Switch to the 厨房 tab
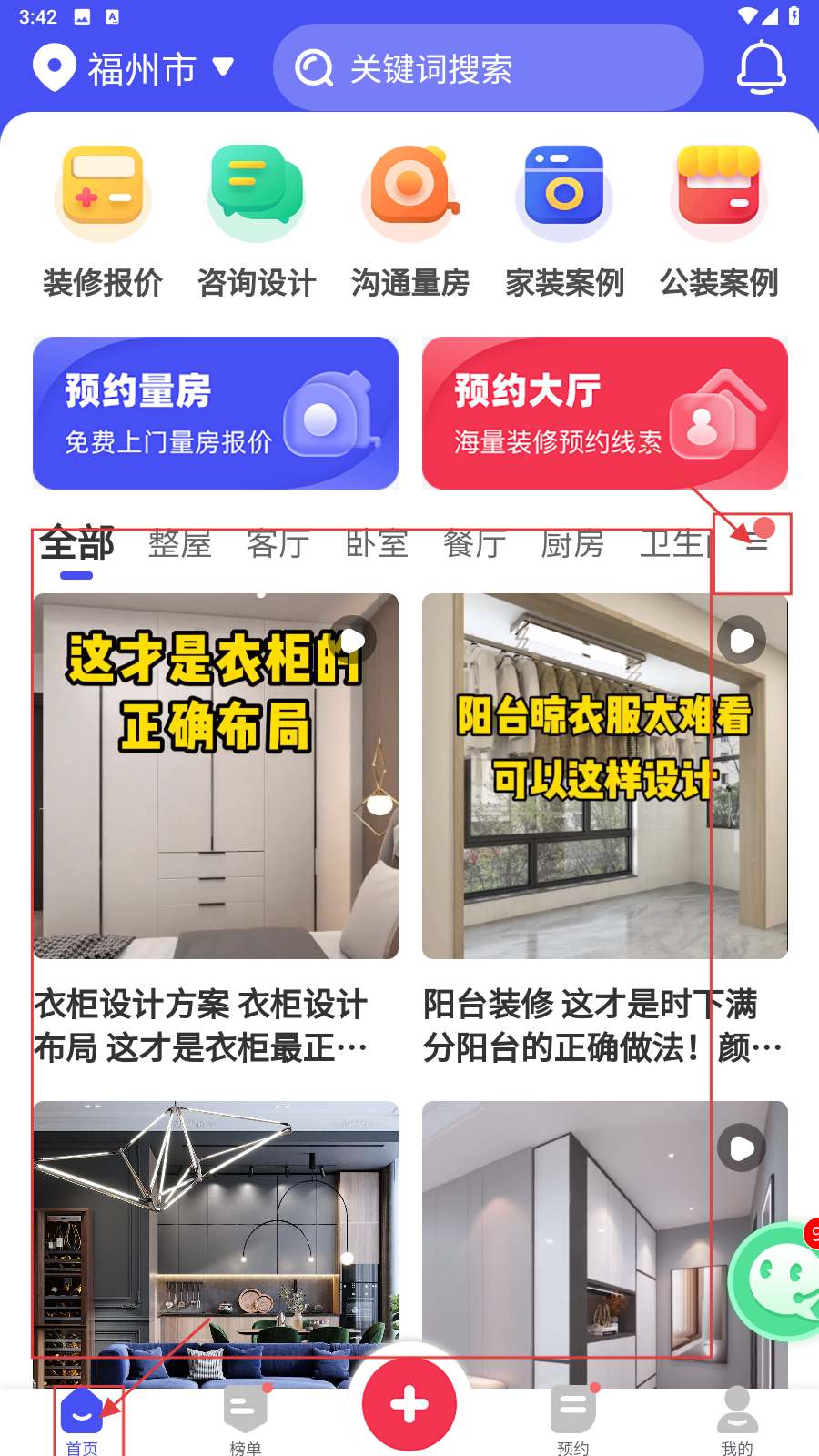 [x=572, y=544]
